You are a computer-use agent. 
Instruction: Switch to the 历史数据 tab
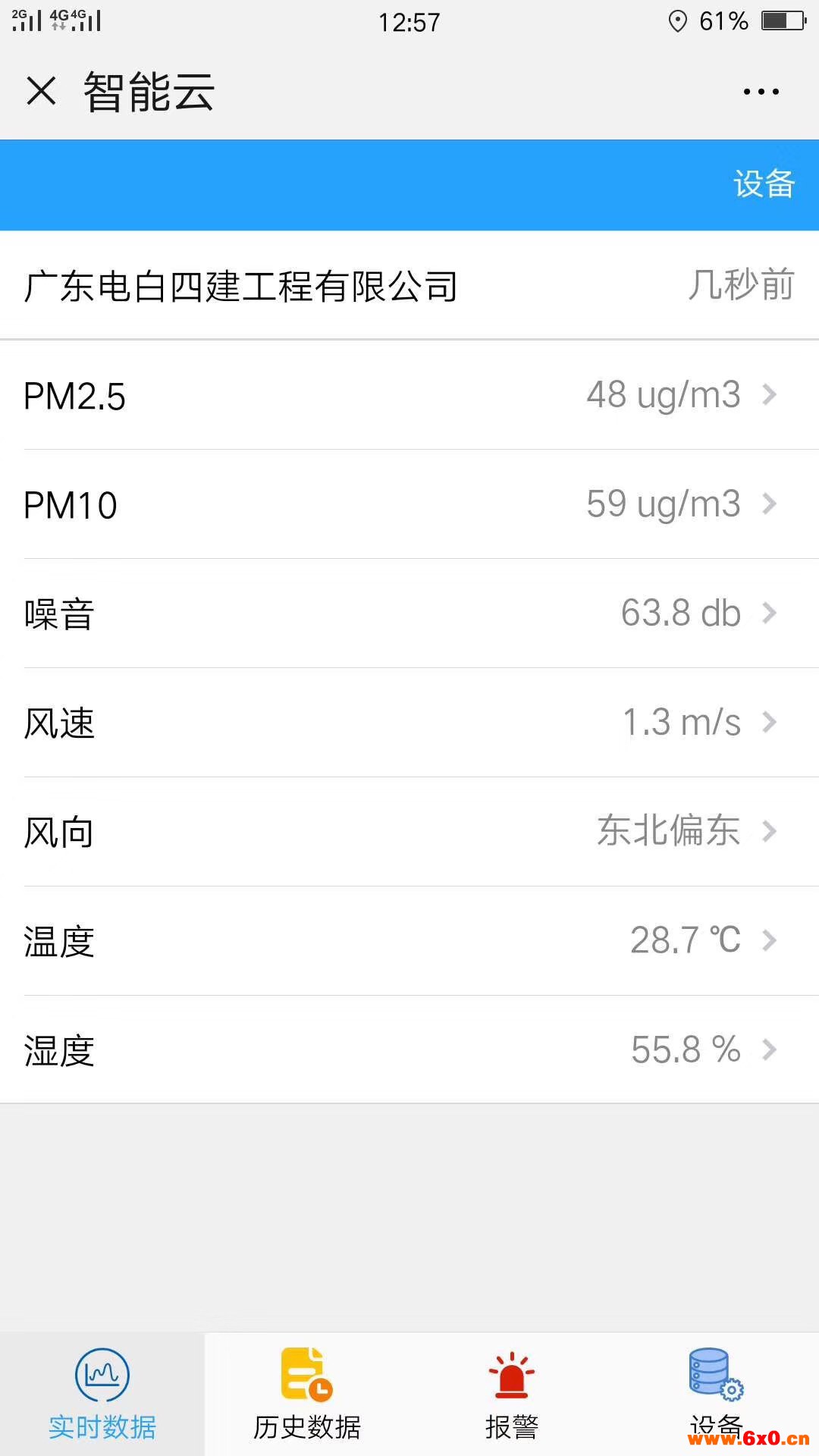coord(307,1395)
